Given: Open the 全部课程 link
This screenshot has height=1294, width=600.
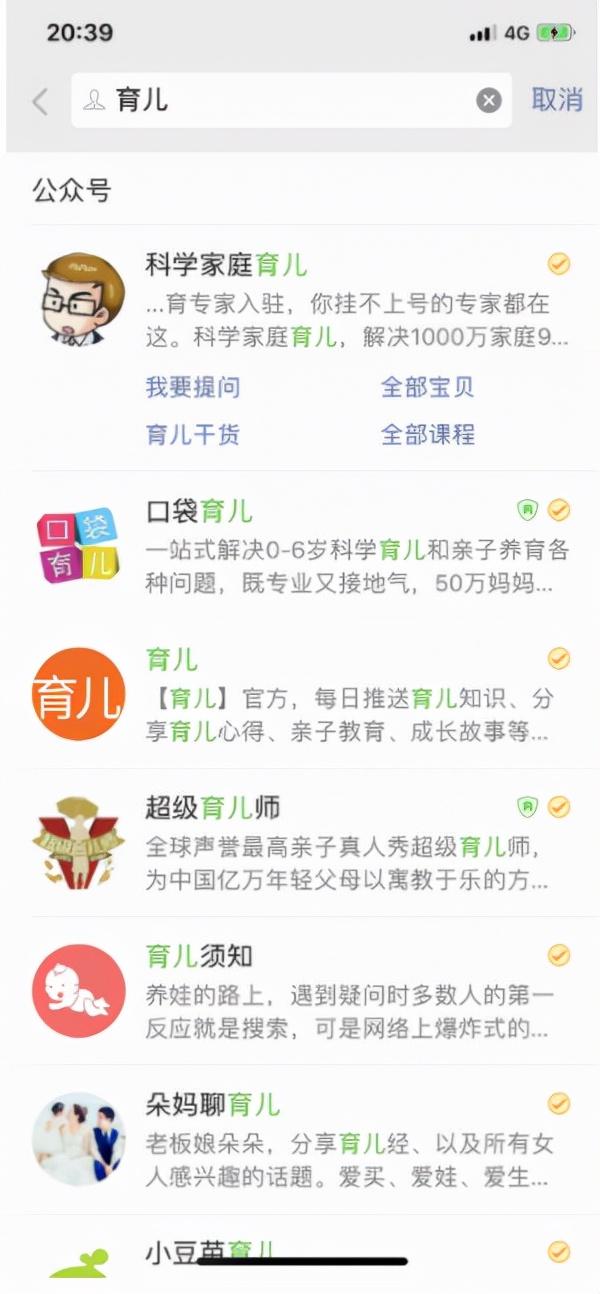Looking at the screenshot, I should click(x=427, y=434).
